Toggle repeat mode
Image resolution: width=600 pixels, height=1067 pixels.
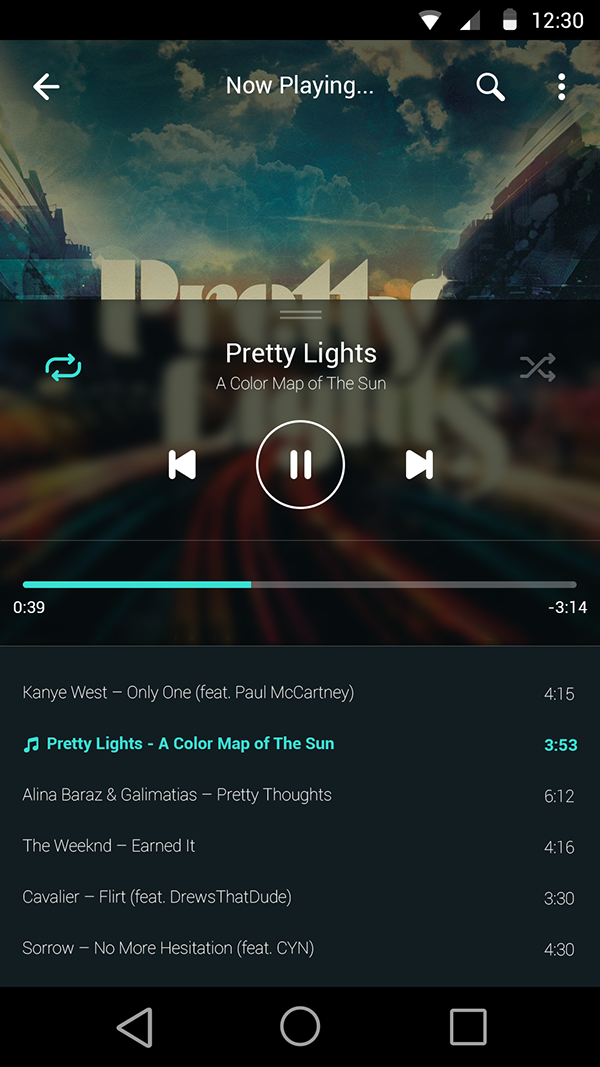(x=63, y=368)
